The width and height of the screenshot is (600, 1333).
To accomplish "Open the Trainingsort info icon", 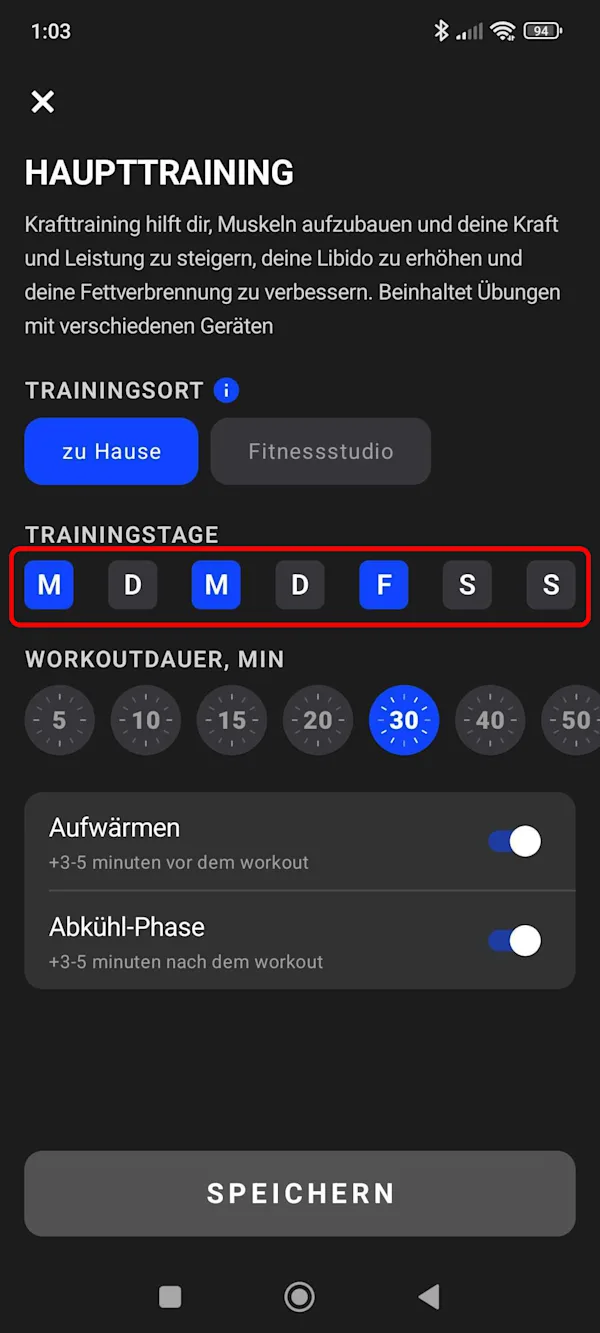I will (x=227, y=390).
